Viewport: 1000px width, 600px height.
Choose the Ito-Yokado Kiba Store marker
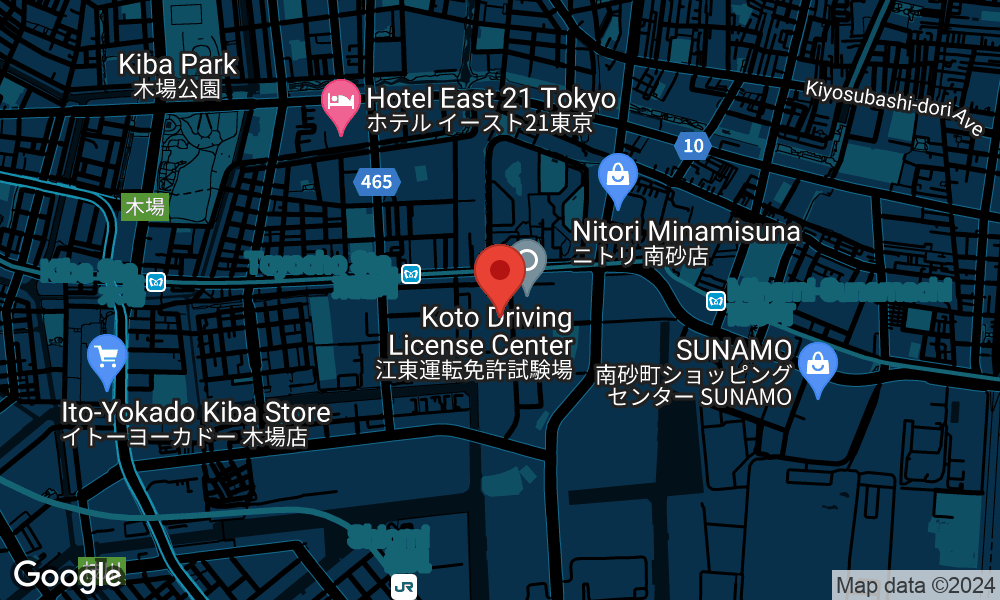(107, 359)
